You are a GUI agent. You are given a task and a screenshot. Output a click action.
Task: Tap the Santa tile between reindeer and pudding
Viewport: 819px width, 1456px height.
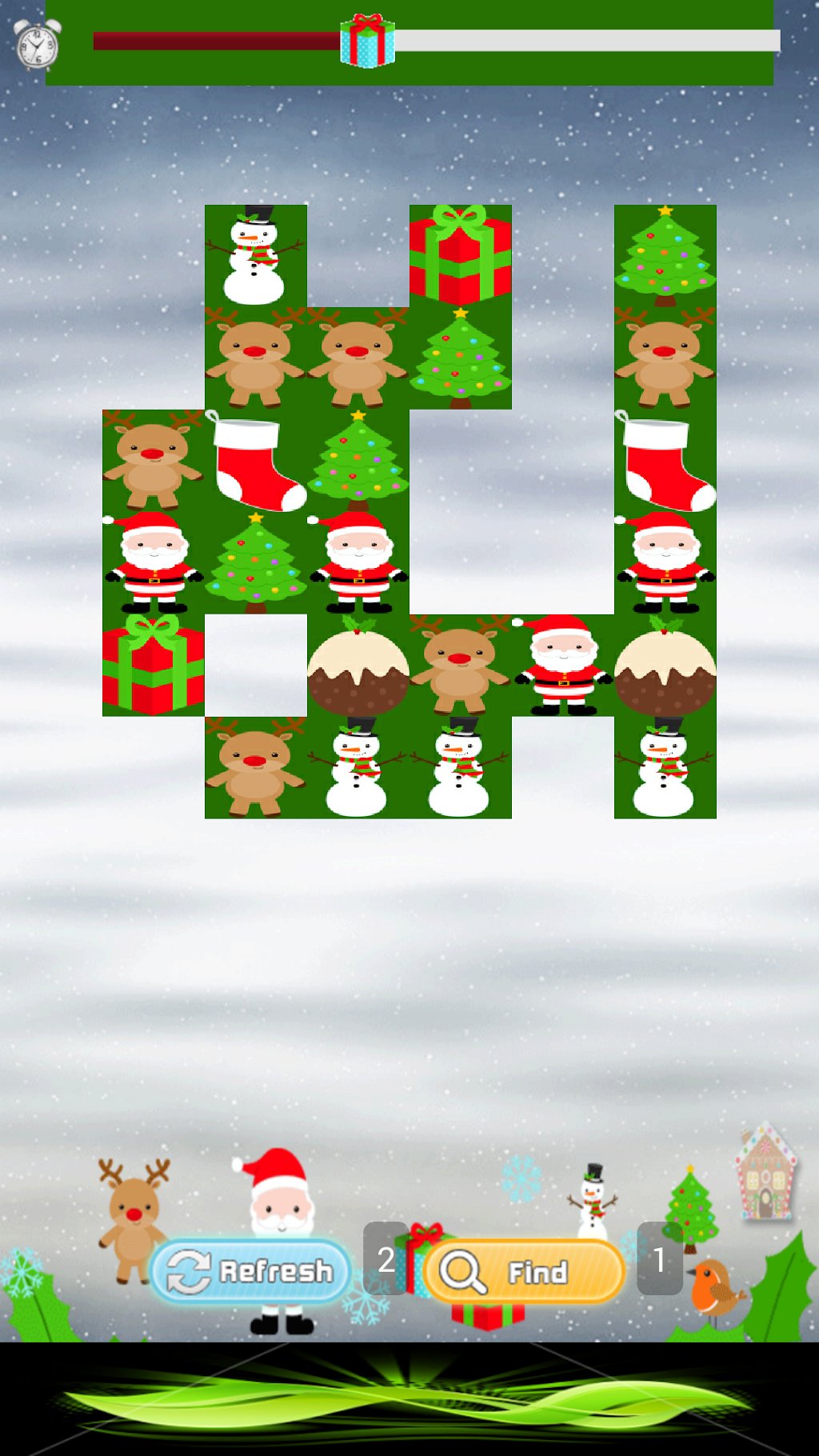562,665
